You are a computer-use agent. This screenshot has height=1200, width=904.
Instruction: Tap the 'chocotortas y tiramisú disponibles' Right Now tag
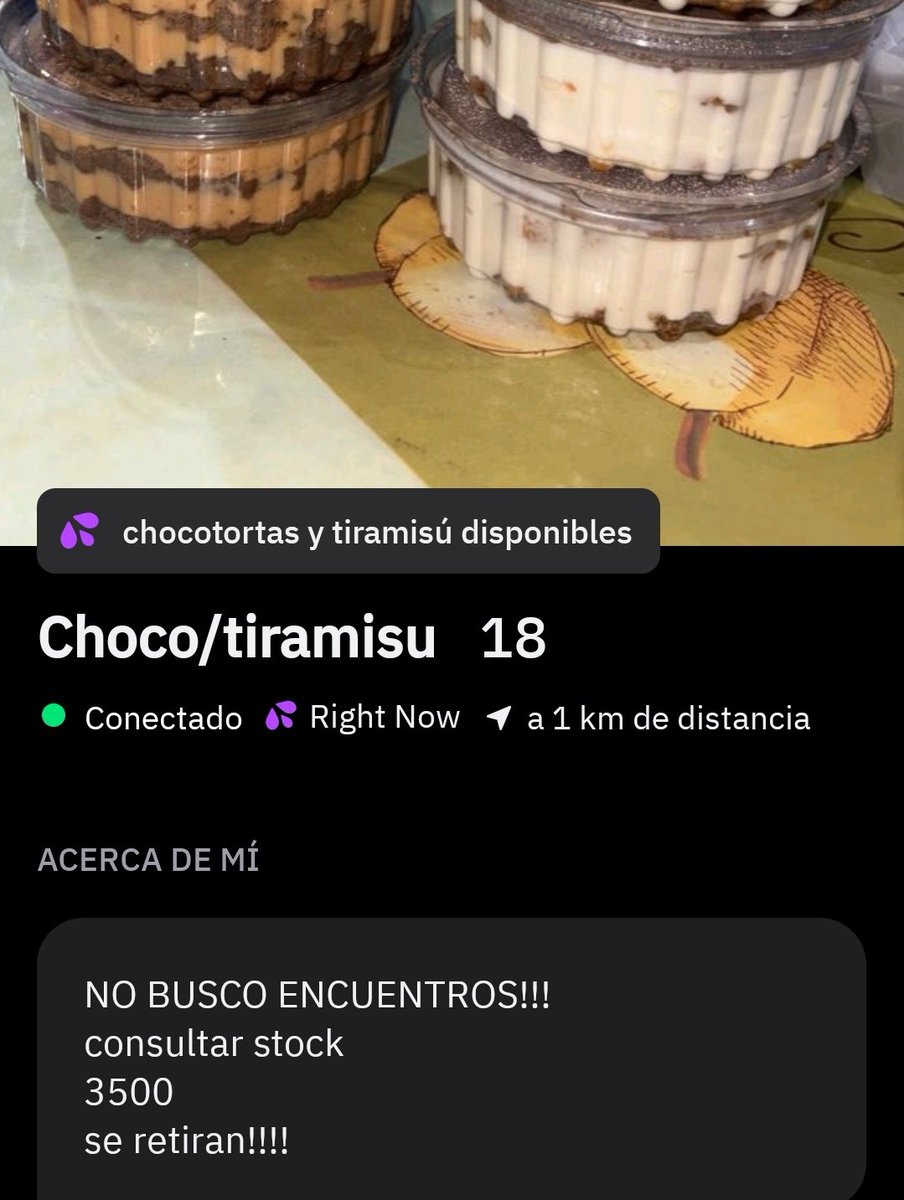pyautogui.click(x=348, y=532)
